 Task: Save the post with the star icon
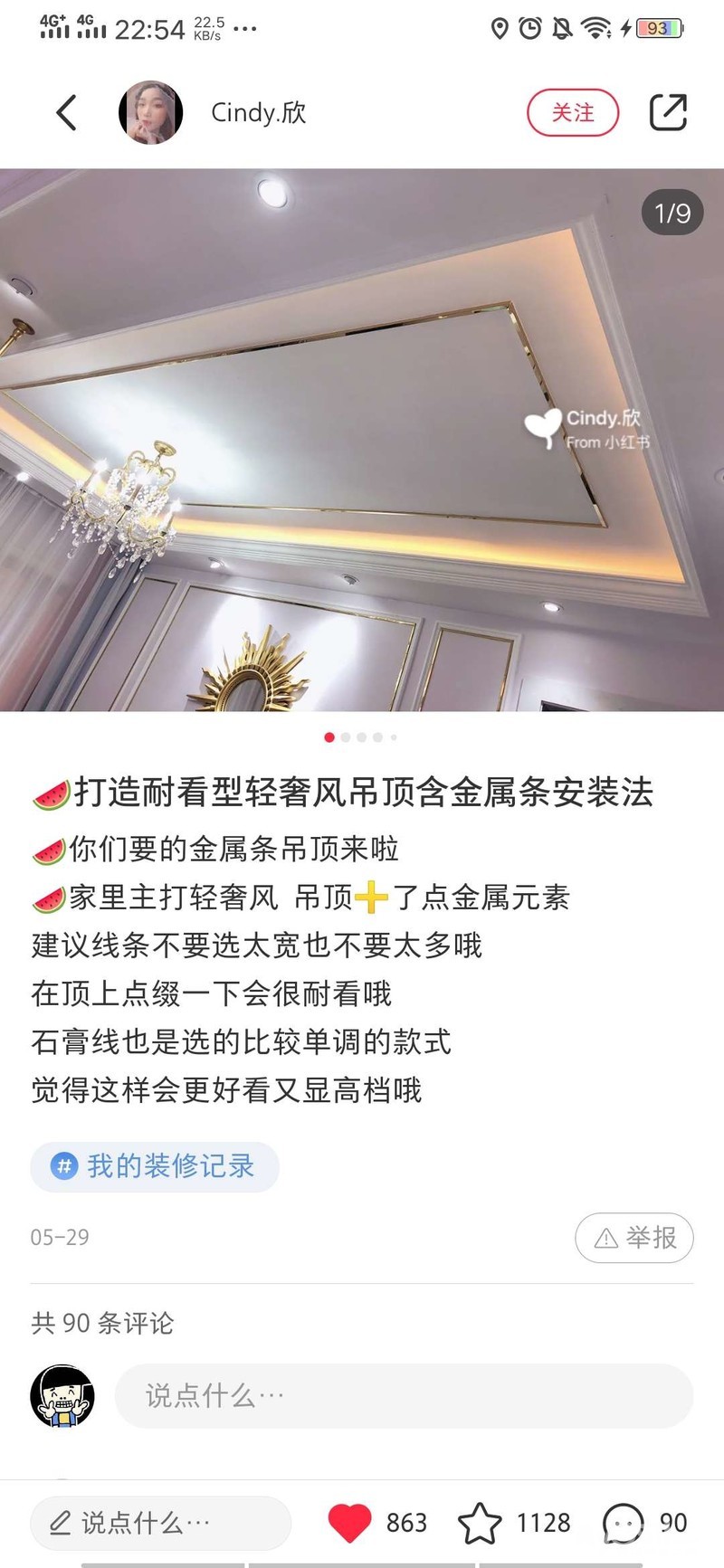[x=480, y=1523]
